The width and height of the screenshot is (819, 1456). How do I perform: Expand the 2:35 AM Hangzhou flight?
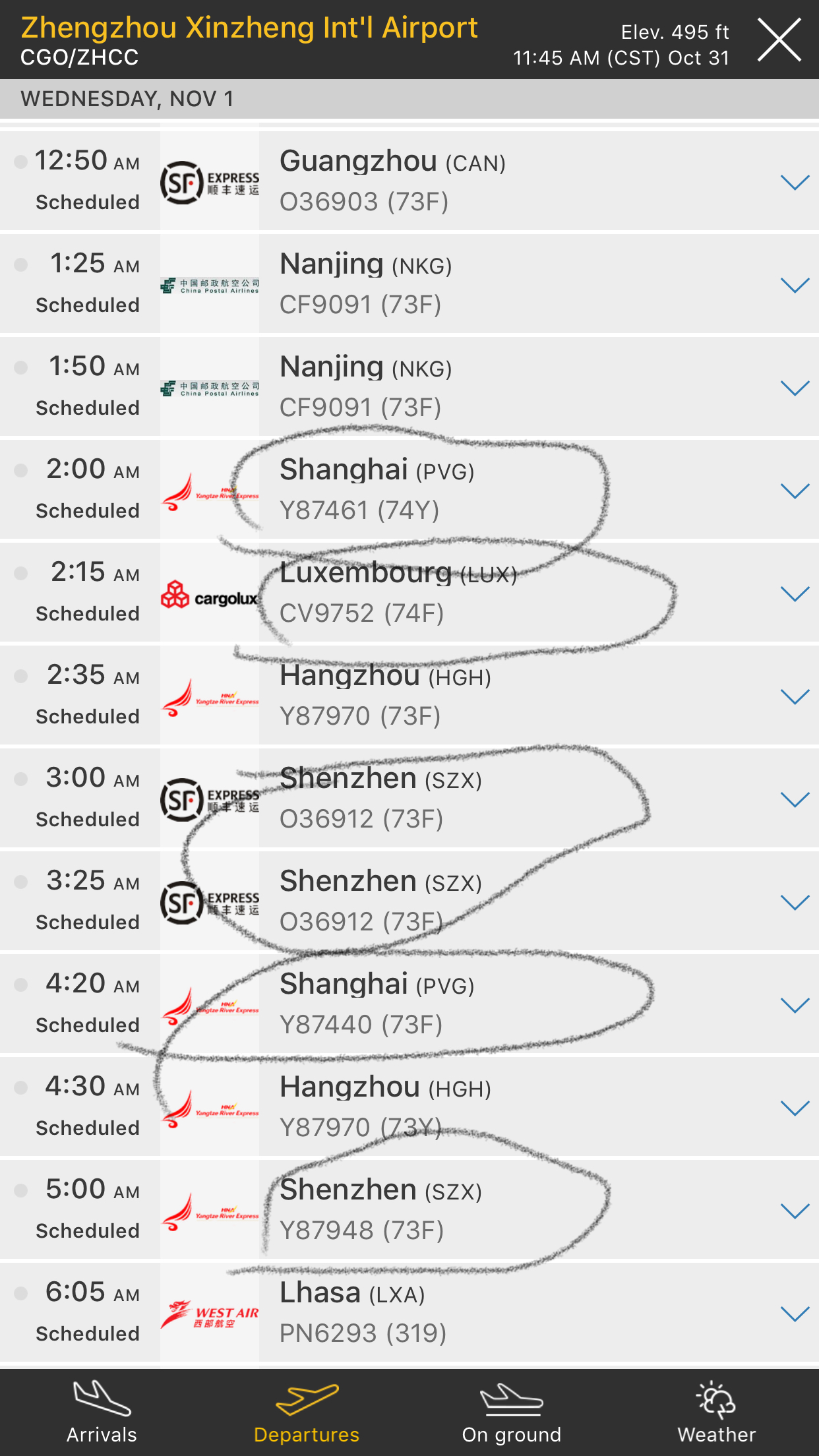coord(795,696)
